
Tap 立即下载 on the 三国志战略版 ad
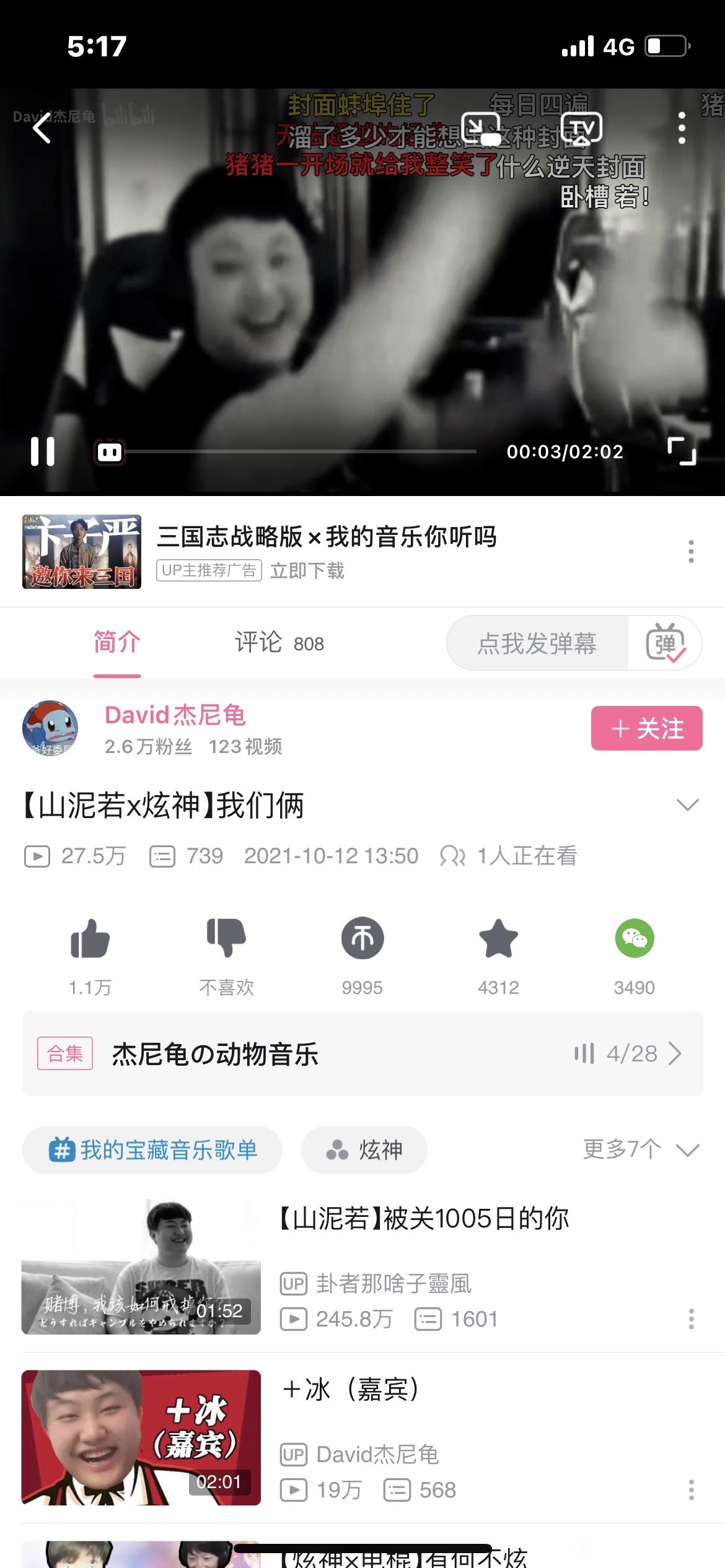coord(307,570)
